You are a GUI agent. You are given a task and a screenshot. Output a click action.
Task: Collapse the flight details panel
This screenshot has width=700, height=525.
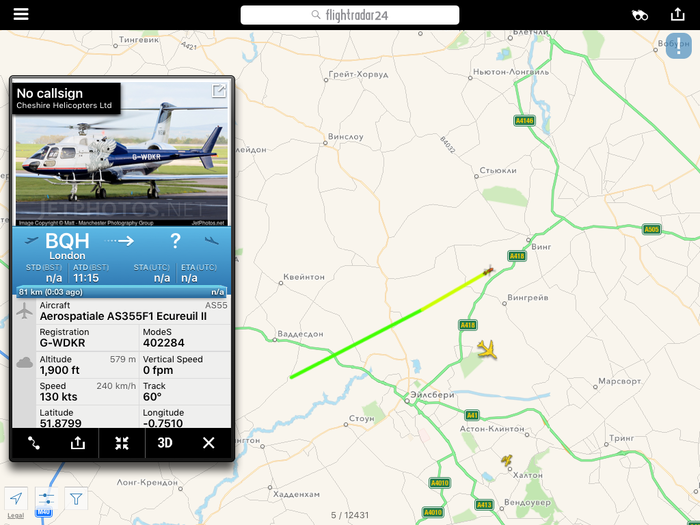(121, 443)
